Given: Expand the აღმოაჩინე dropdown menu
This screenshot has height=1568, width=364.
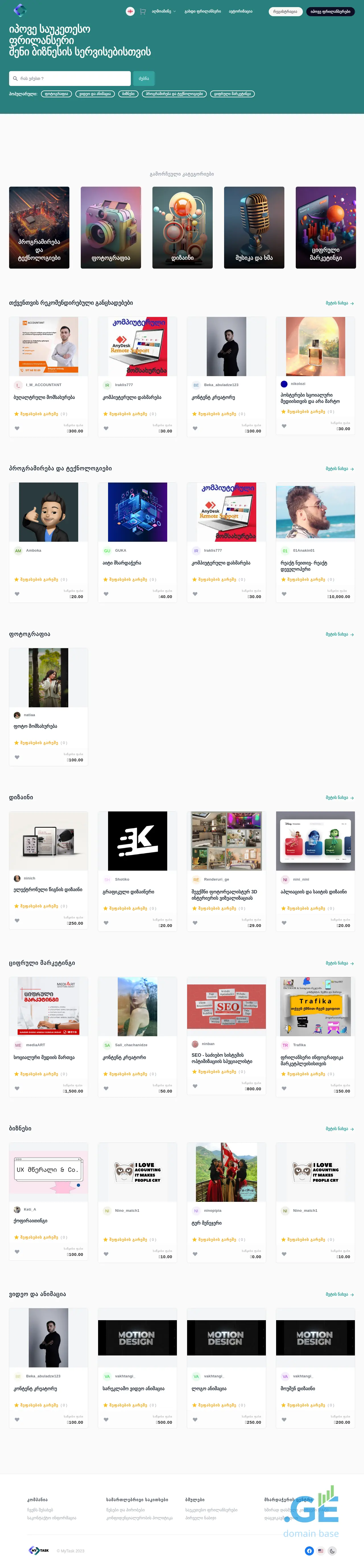Looking at the screenshot, I should 163,12.
